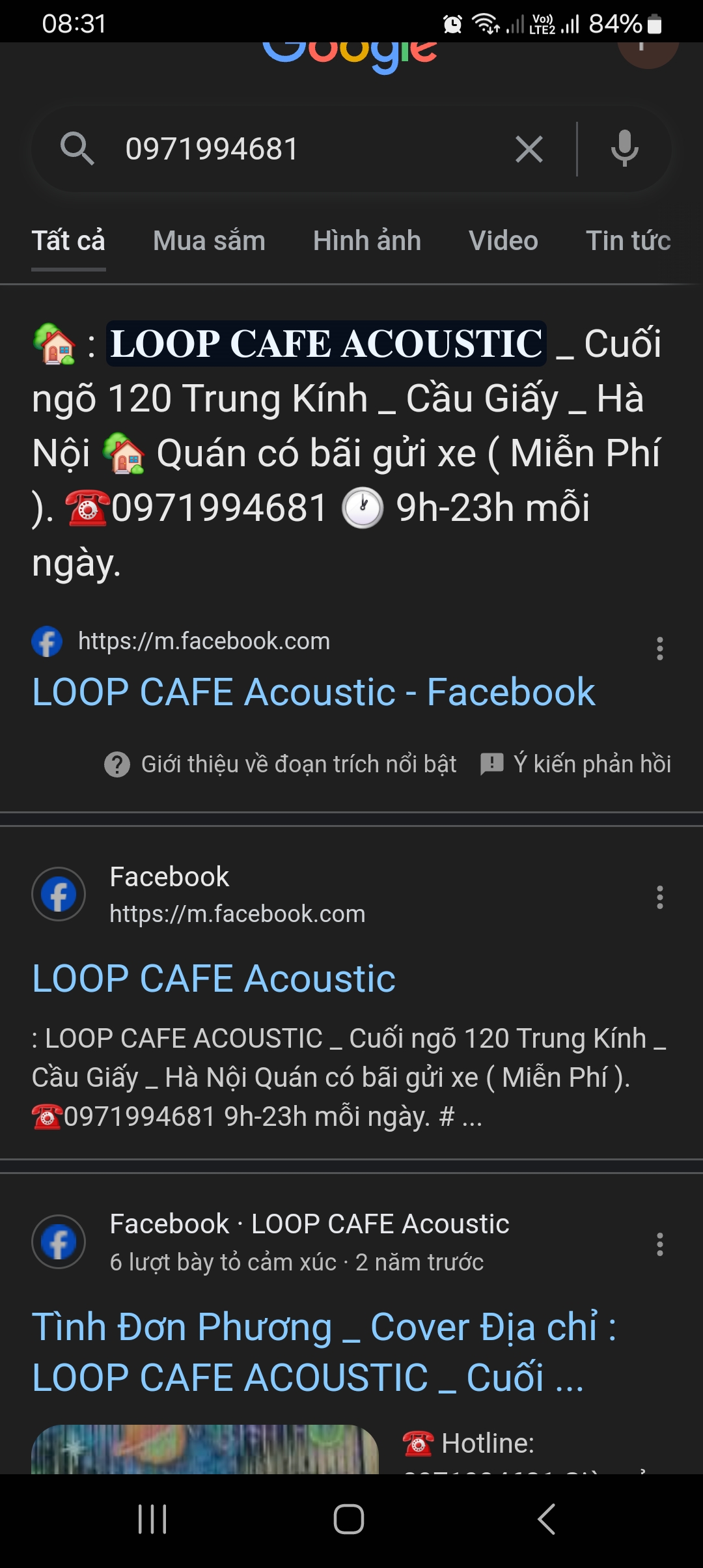Tap the Facebook logo on the bottom result
The height and width of the screenshot is (1568, 703).
tap(58, 1241)
